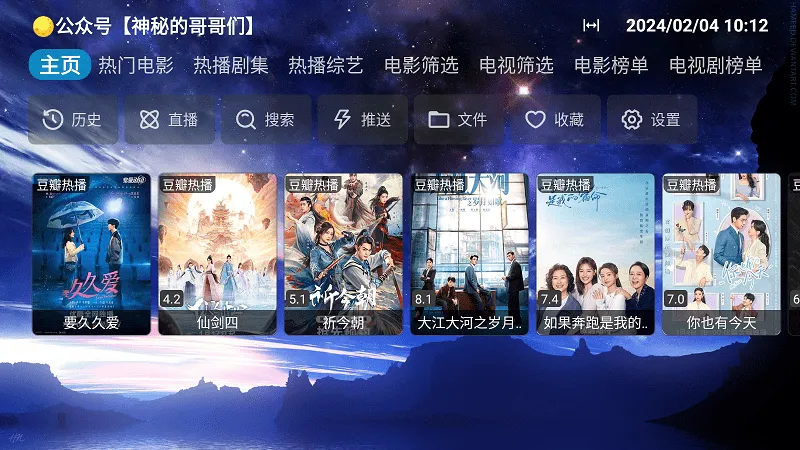The width and height of the screenshot is (800, 450).
Task: Switch to the 电视剧榜单 tab
Action: coord(716,66)
